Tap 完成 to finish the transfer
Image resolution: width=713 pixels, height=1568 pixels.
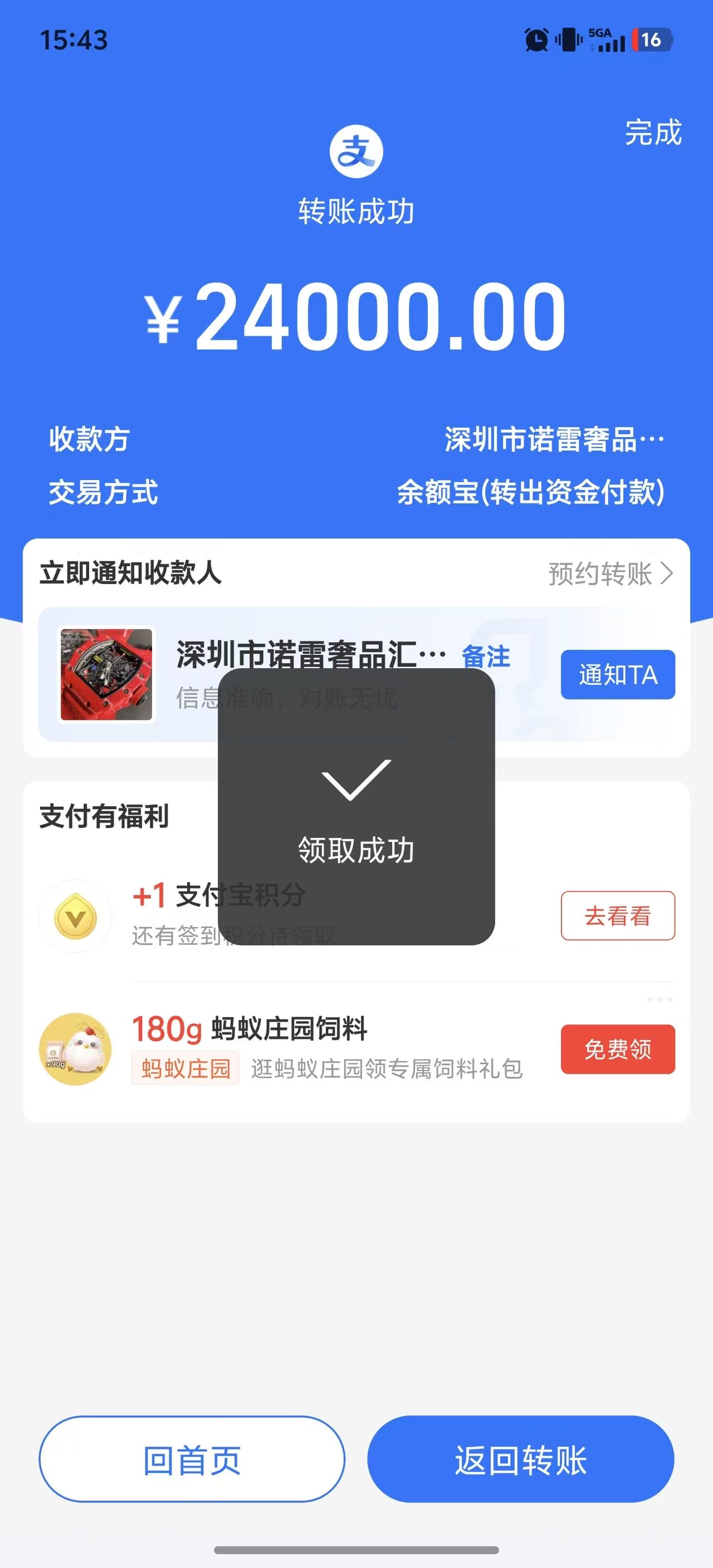click(653, 132)
